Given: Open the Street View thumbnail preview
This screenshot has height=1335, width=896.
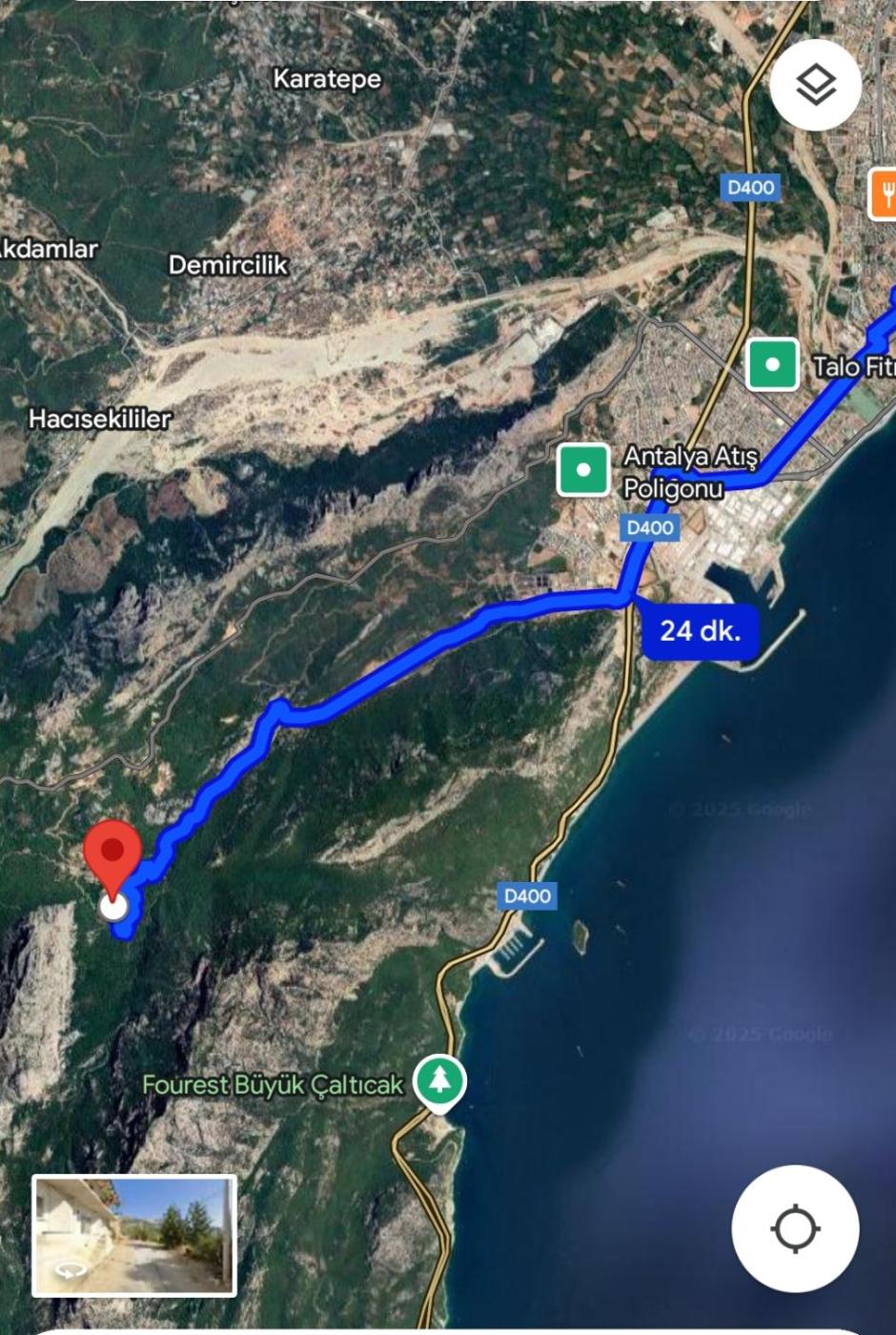Looking at the screenshot, I should tap(134, 1236).
